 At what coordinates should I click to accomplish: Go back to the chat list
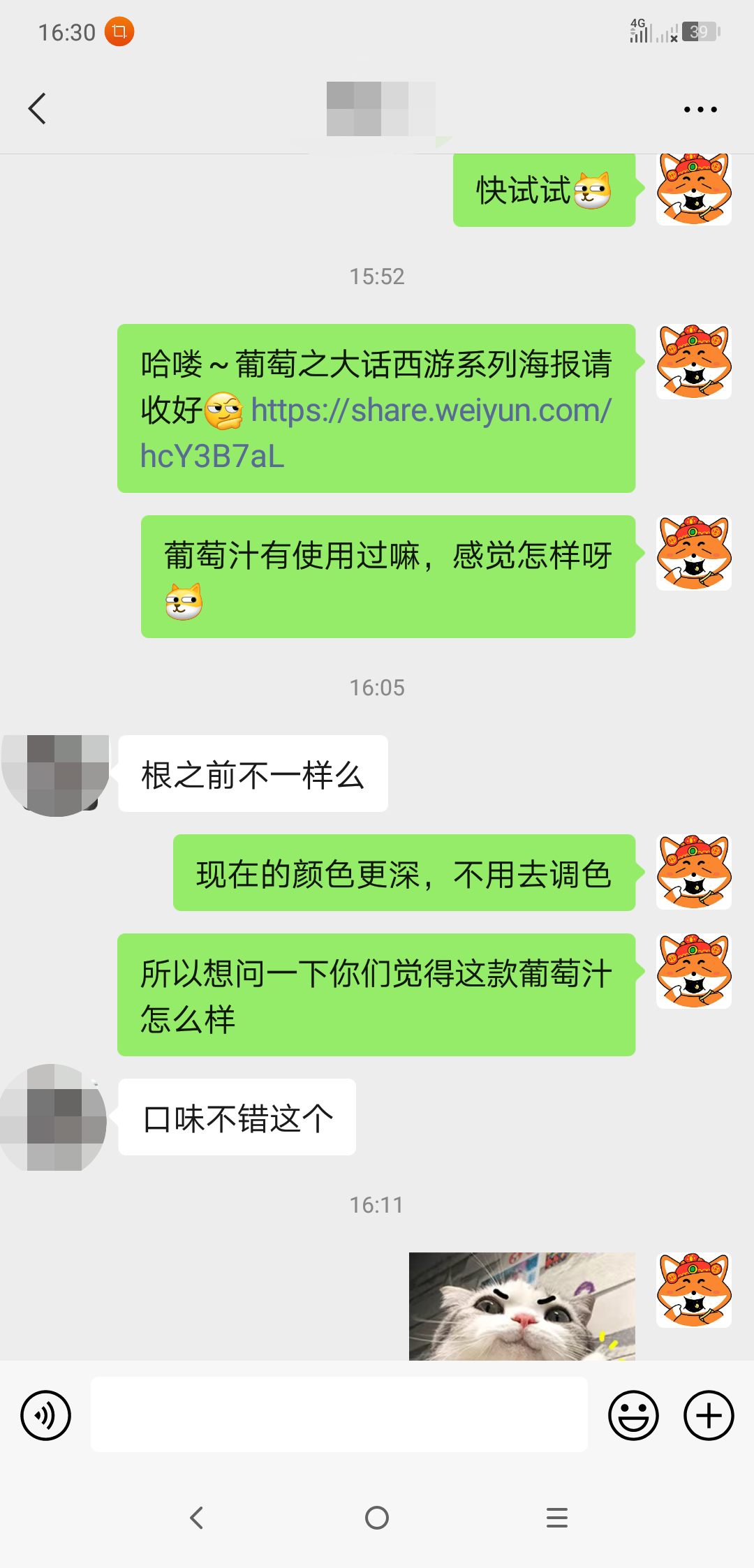point(38,109)
